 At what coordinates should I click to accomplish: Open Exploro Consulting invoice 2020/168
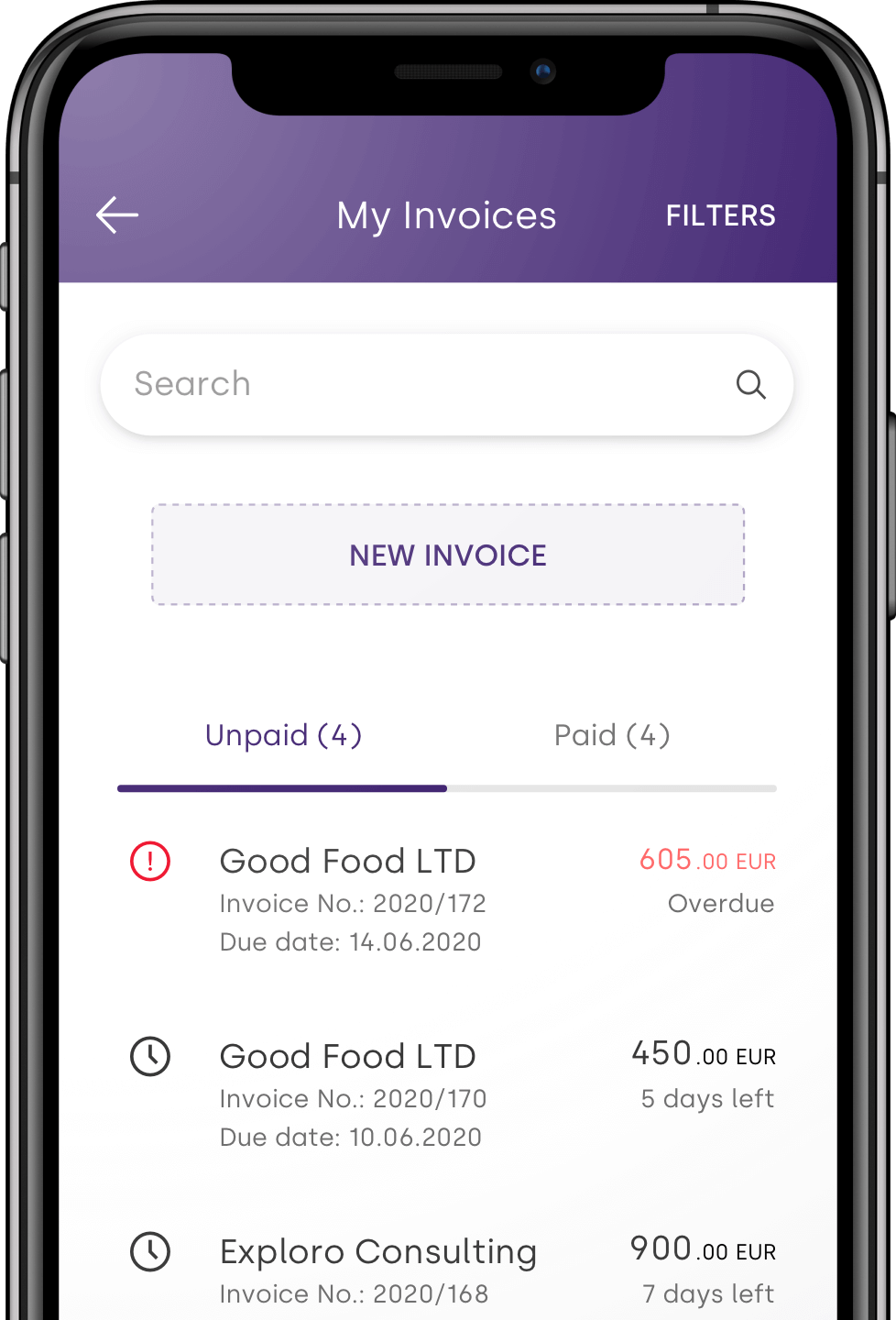click(x=449, y=1270)
